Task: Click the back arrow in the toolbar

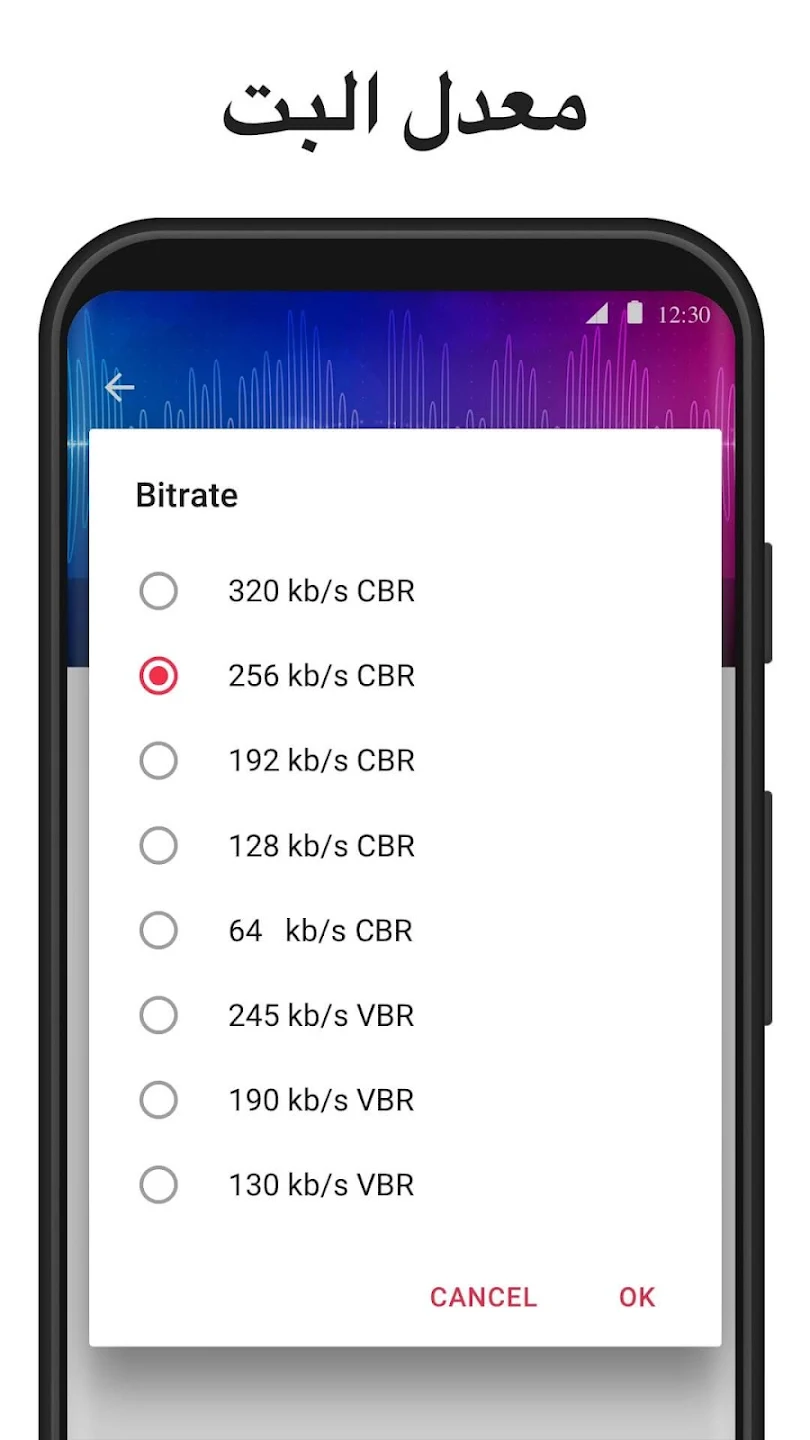Action: point(120,387)
